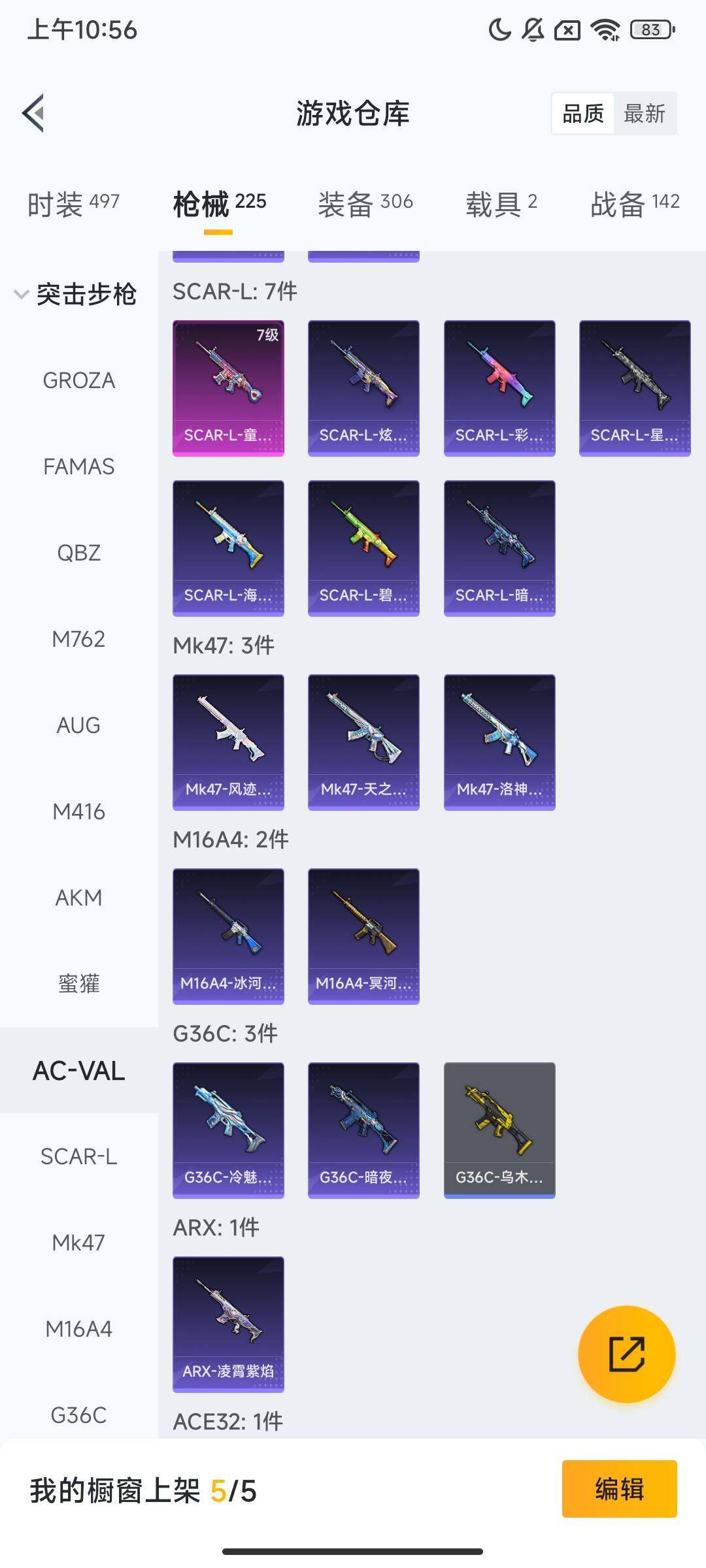Go back using the top-left arrow
Viewport: 706px width, 1568px height.
[x=34, y=113]
